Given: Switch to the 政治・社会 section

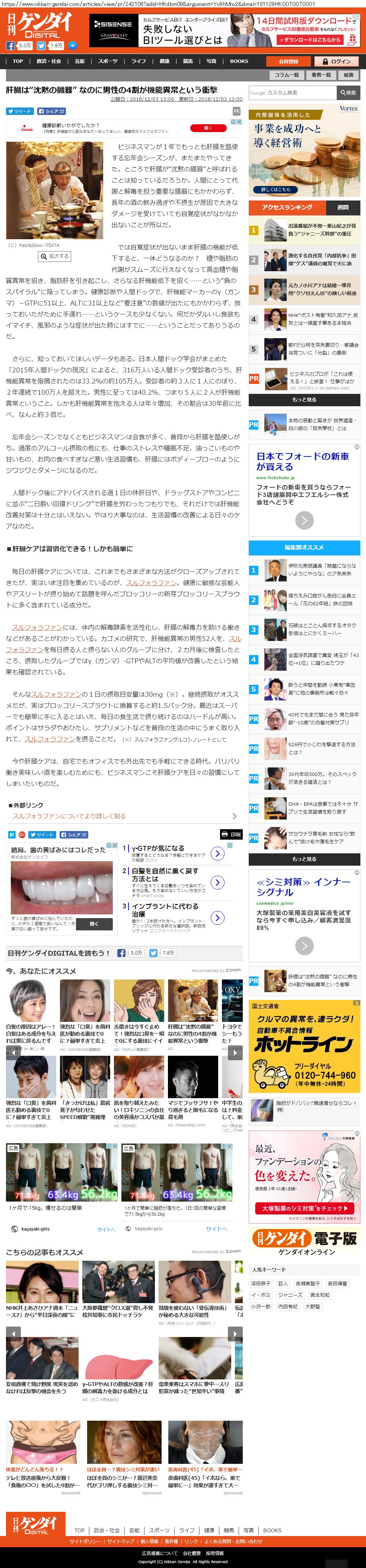Looking at the screenshot, I should coord(49,61).
